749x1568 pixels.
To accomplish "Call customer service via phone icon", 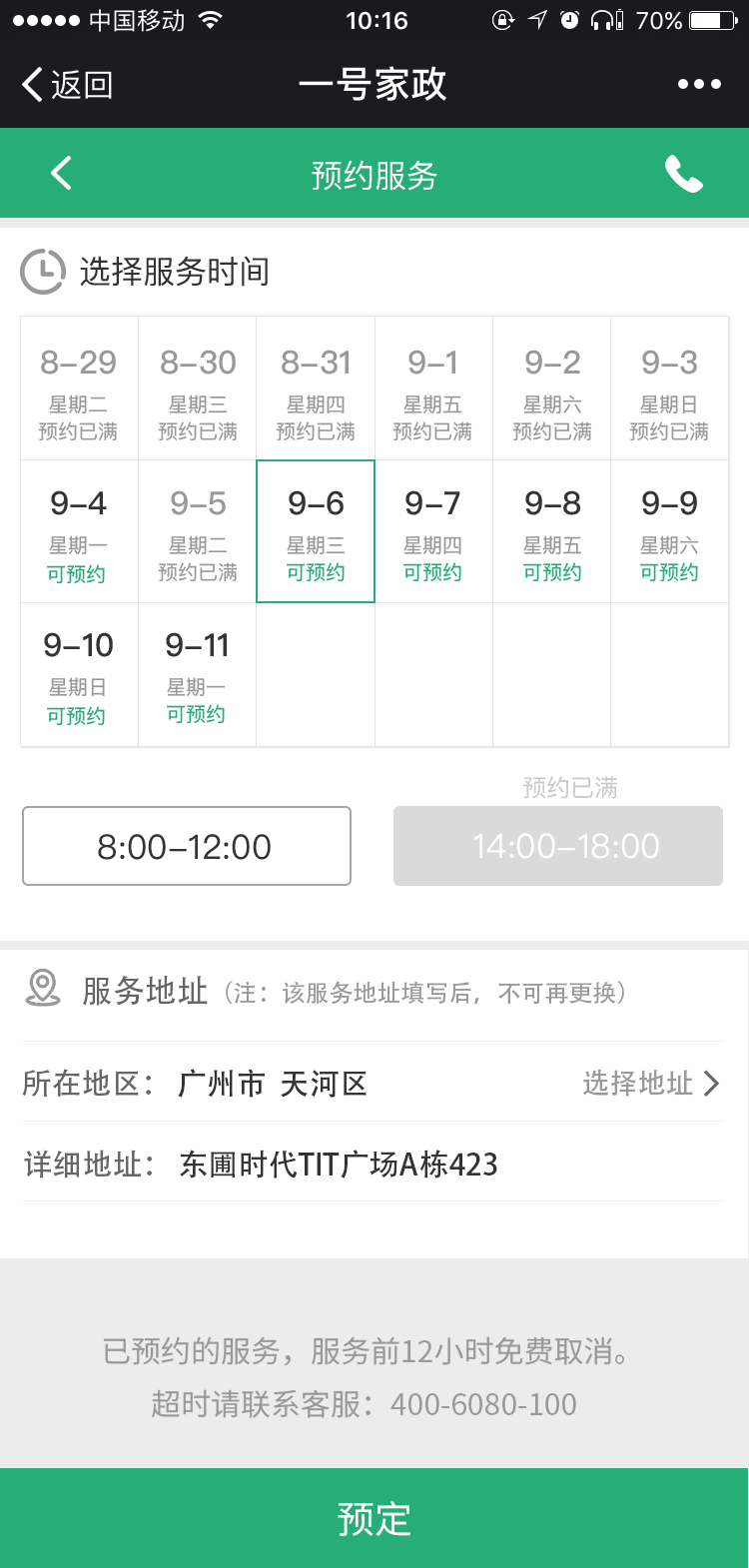I will [x=684, y=175].
